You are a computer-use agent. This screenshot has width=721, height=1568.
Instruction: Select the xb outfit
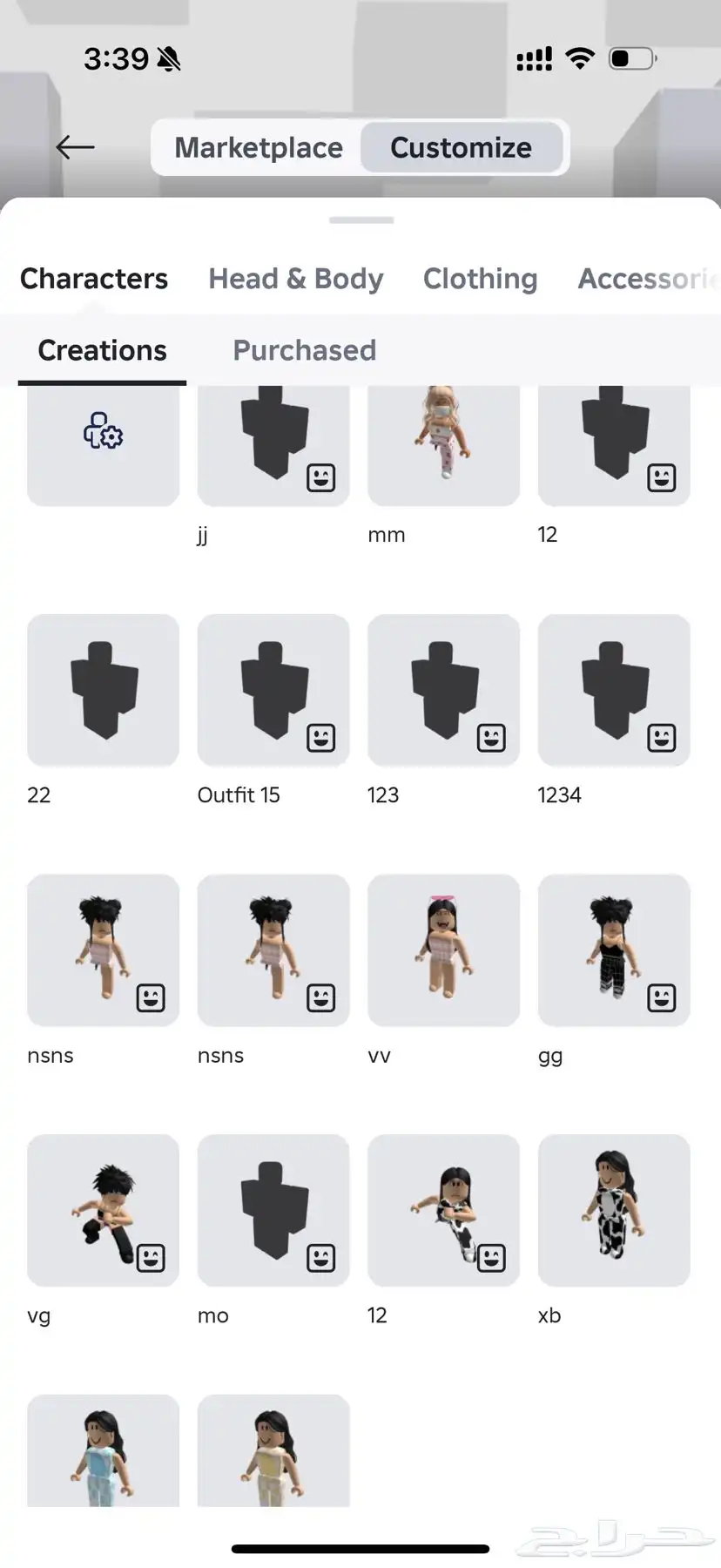[x=614, y=1210]
